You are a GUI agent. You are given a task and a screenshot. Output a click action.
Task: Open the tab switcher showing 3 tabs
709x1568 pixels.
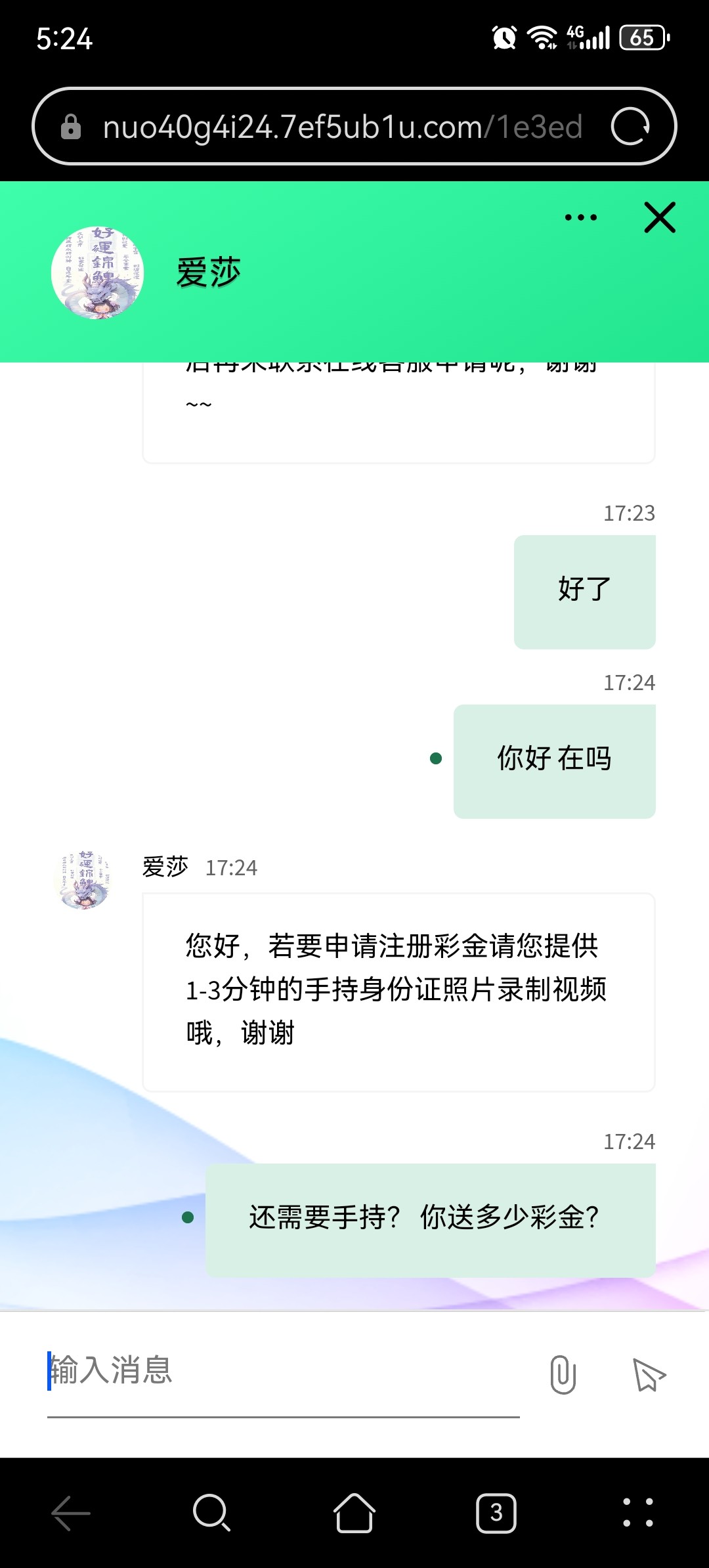[x=496, y=1513]
